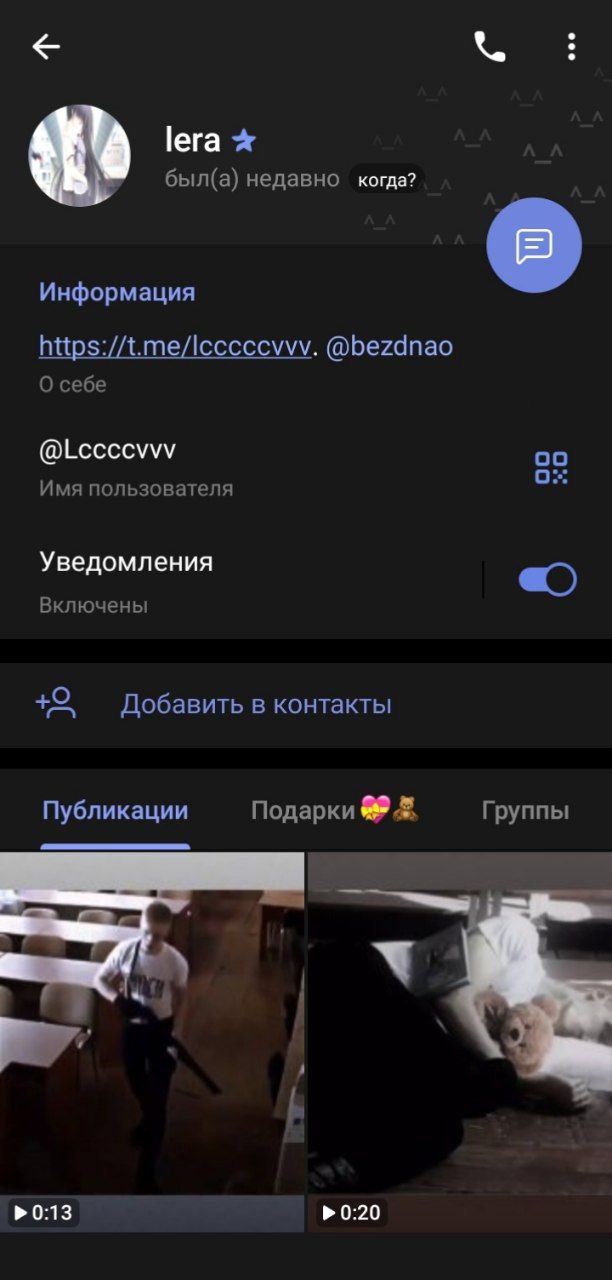Open the @bezdnao mention link

tap(389, 346)
